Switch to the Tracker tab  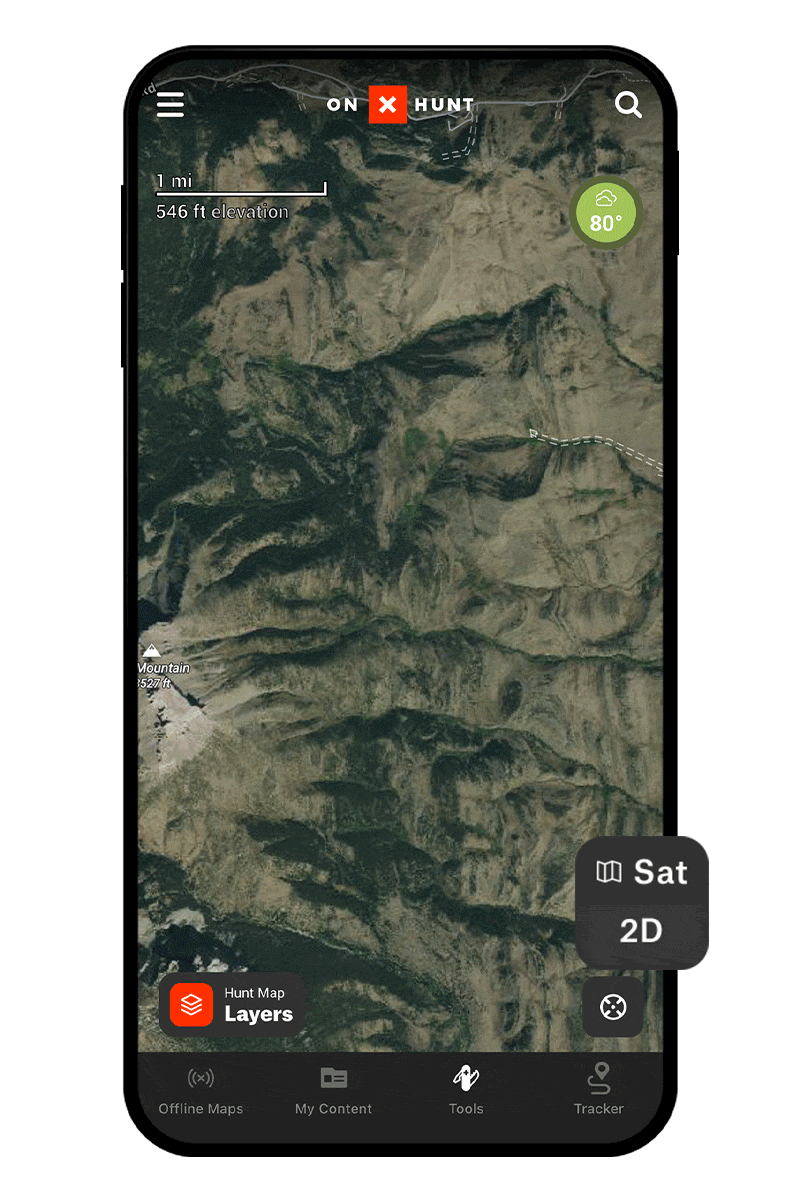coord(599,1090)
